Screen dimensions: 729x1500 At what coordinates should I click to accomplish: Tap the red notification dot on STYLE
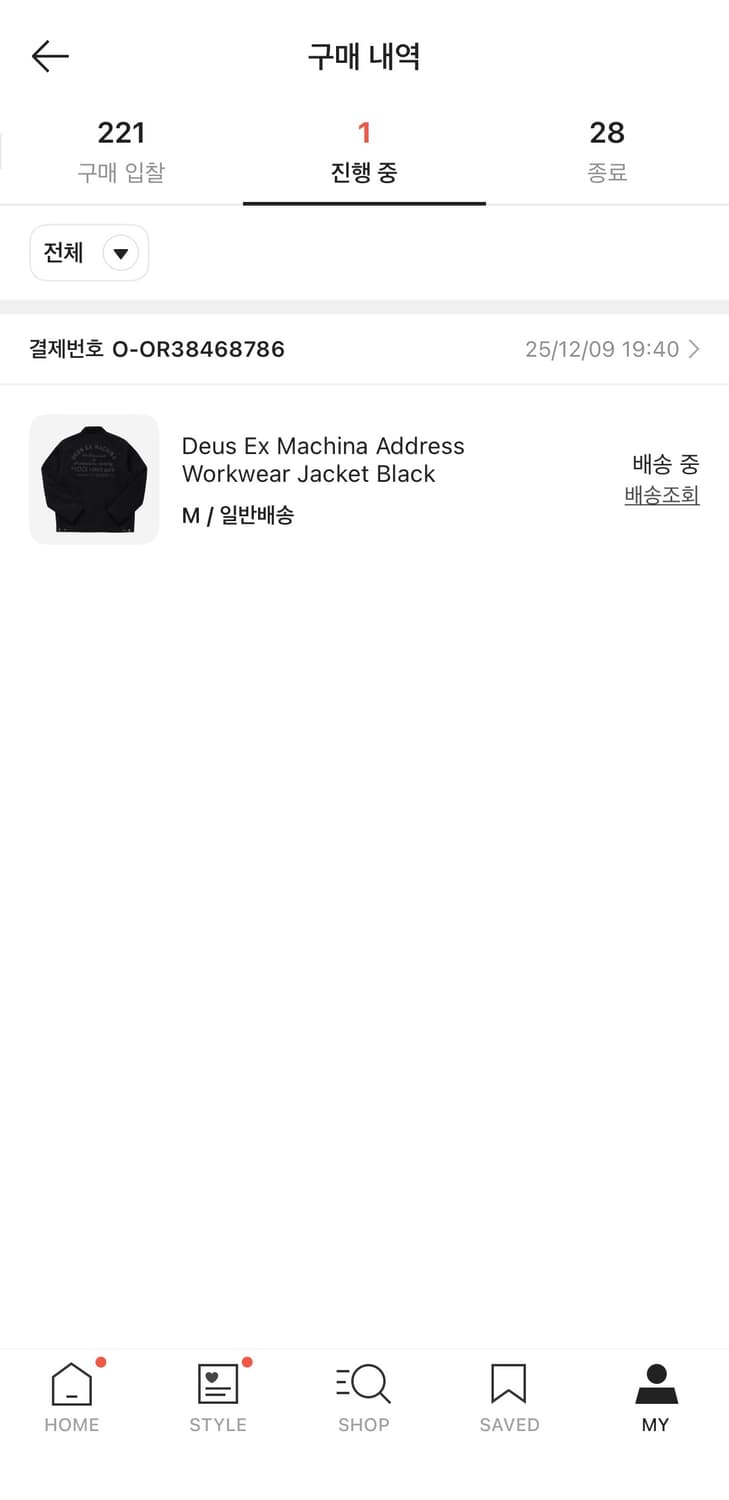click(245, 1362)
